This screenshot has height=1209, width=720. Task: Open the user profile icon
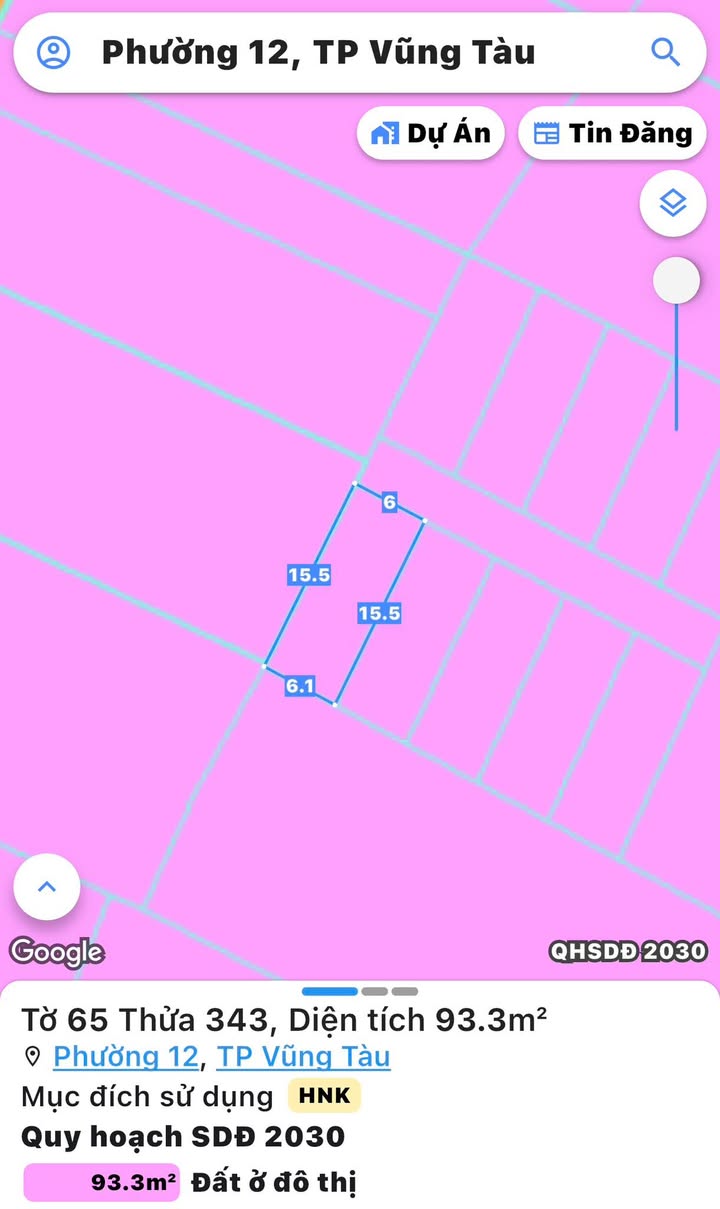click(x=54, y=52)
